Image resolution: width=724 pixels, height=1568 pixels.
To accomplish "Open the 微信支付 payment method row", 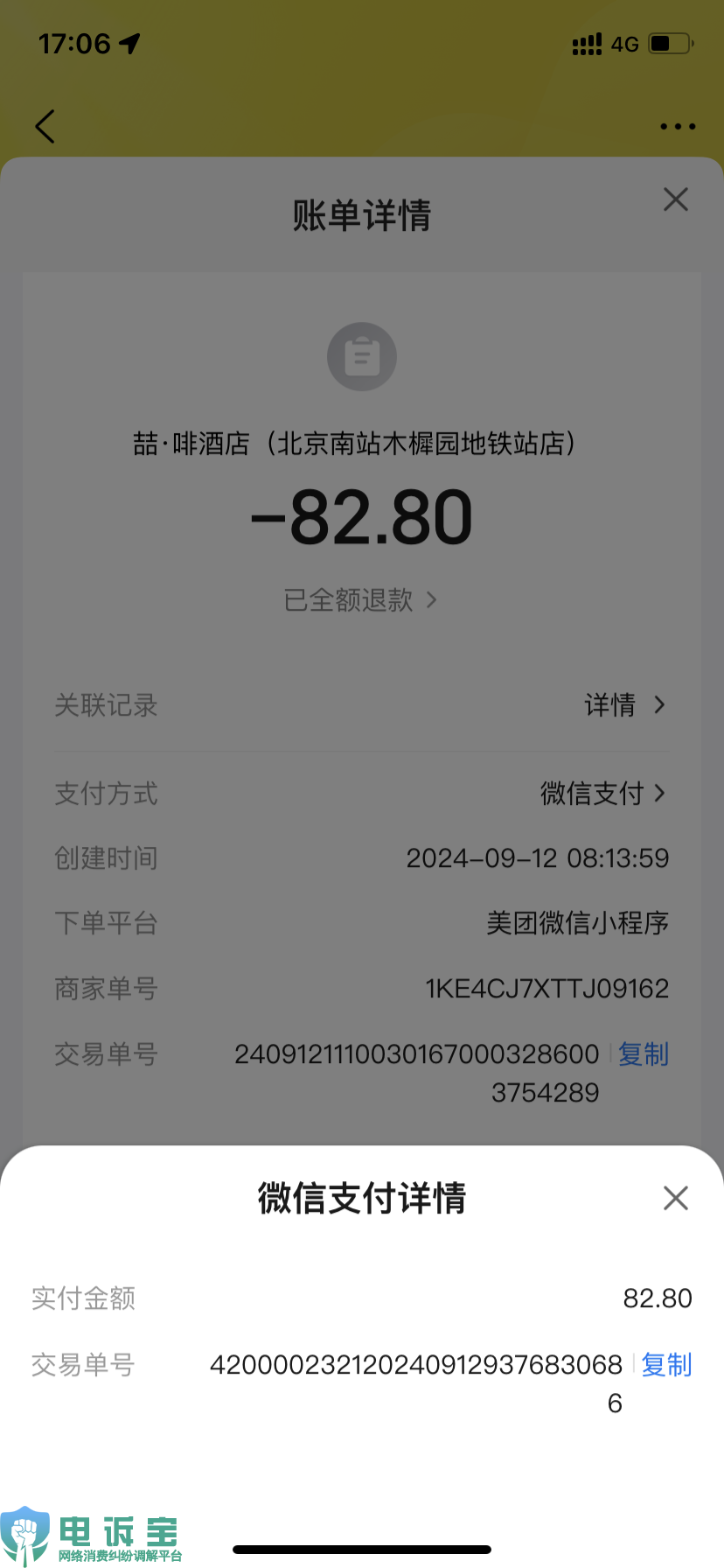I will click(x=603, y=794).
